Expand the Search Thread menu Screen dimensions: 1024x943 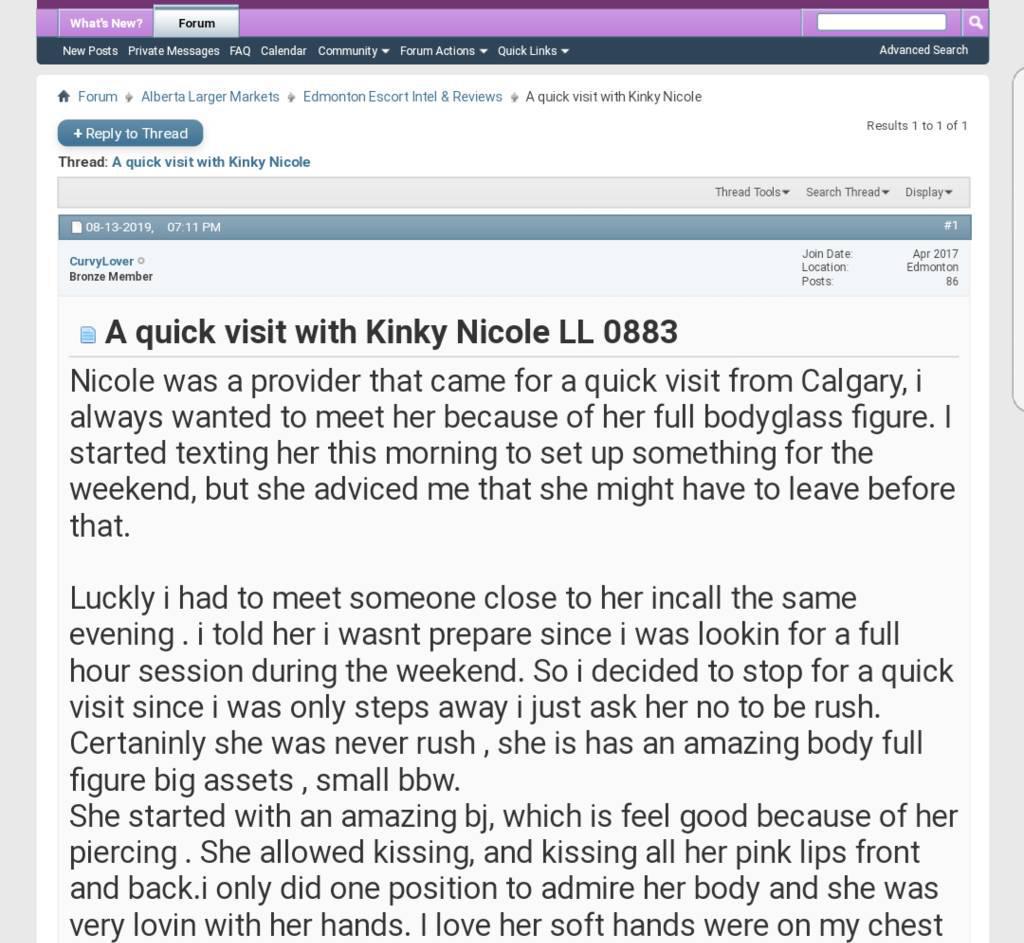coord(847,192)
